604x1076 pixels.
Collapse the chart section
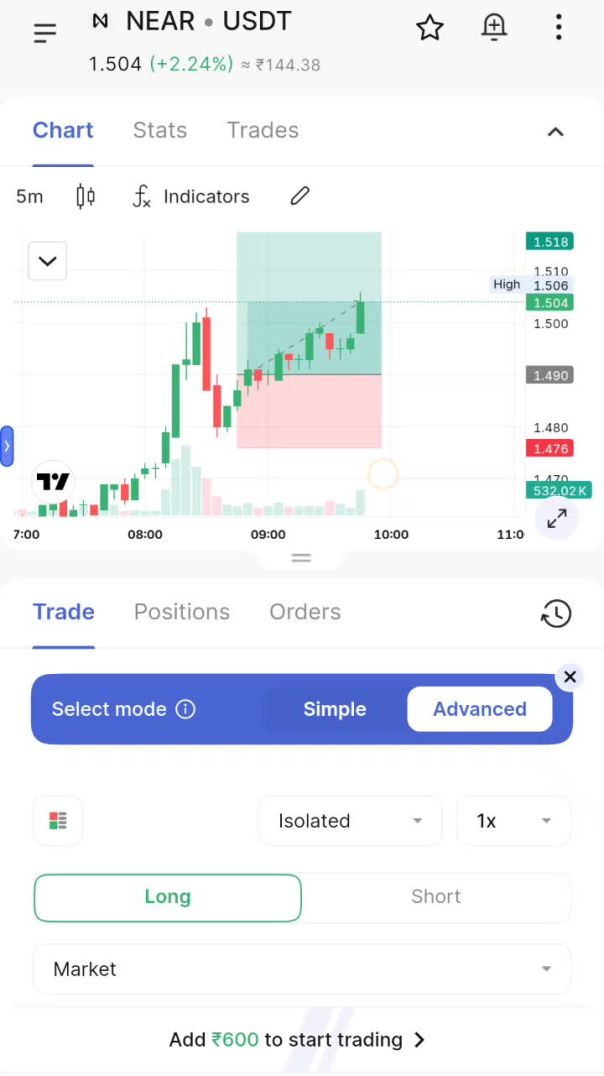[x=556, y=132]
